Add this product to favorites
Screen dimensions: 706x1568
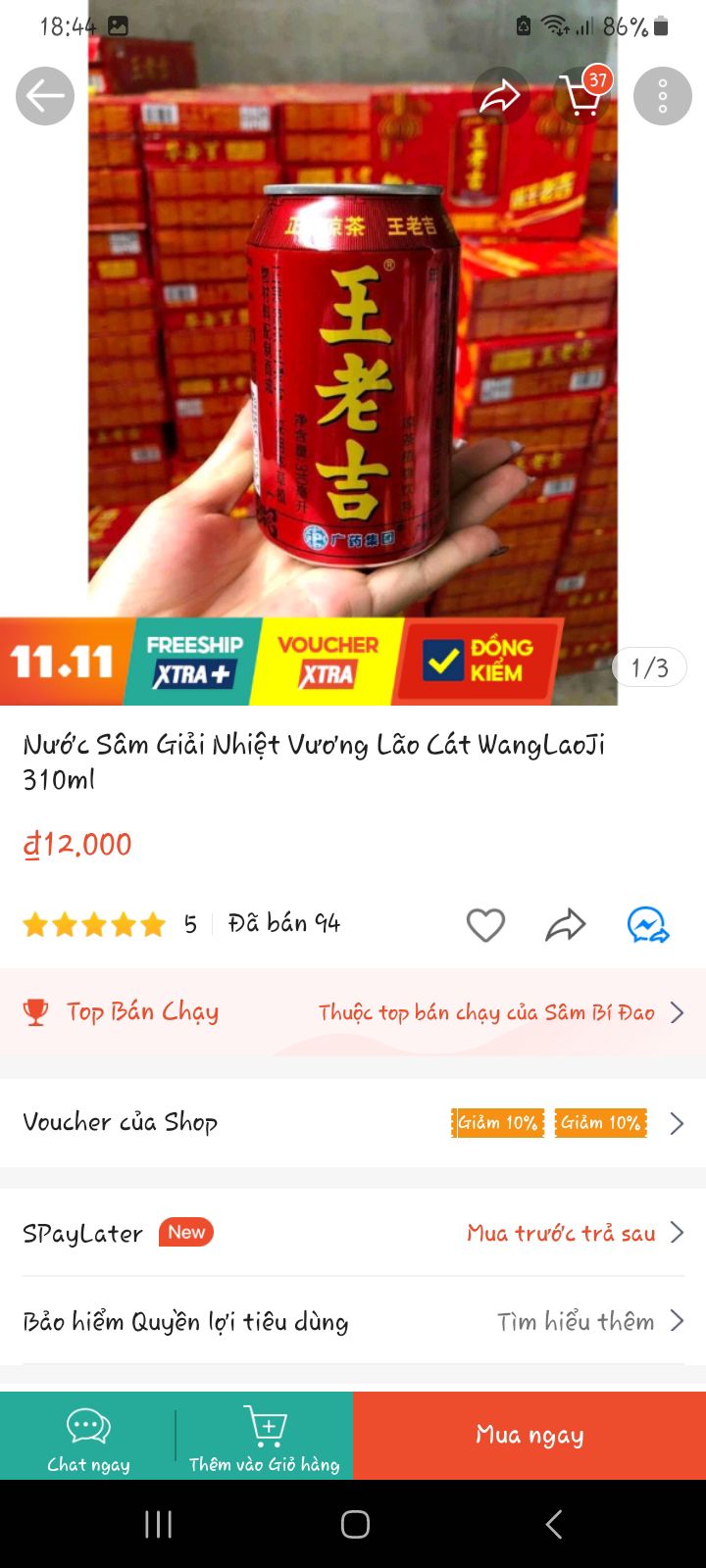point(485,924)
